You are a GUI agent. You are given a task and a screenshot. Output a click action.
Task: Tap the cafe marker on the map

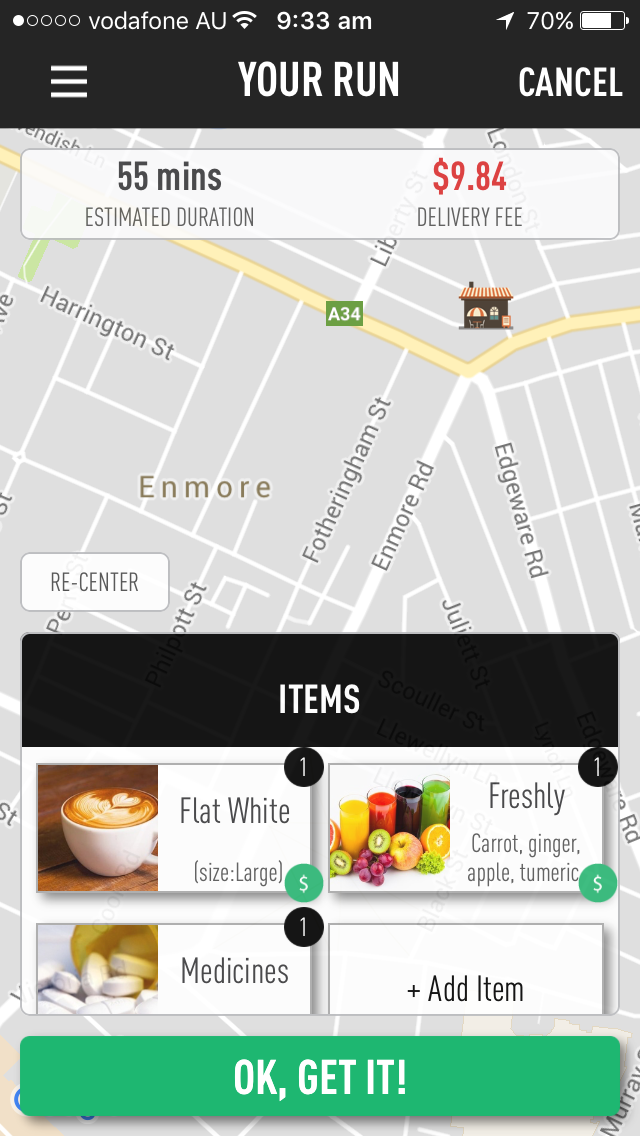[x=486, y=305]
